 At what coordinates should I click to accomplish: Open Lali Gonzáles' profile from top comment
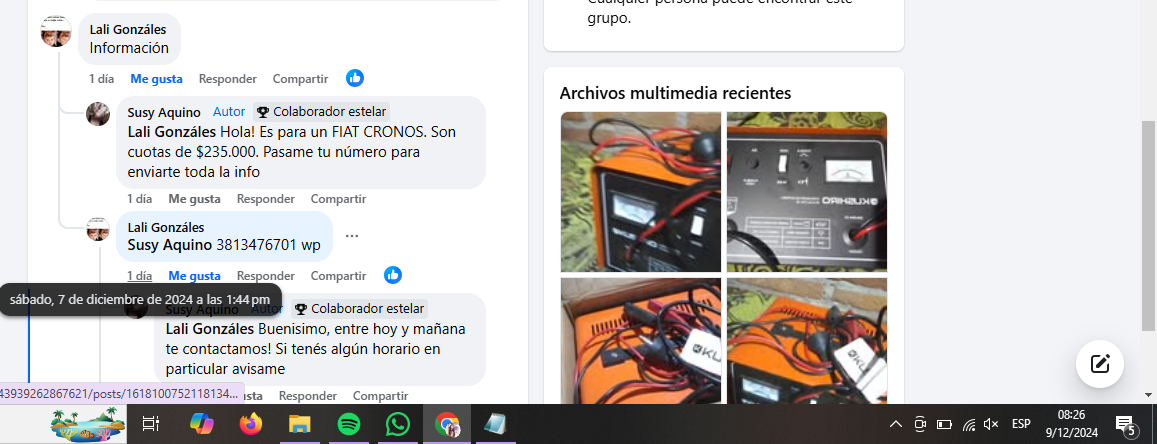128,29
